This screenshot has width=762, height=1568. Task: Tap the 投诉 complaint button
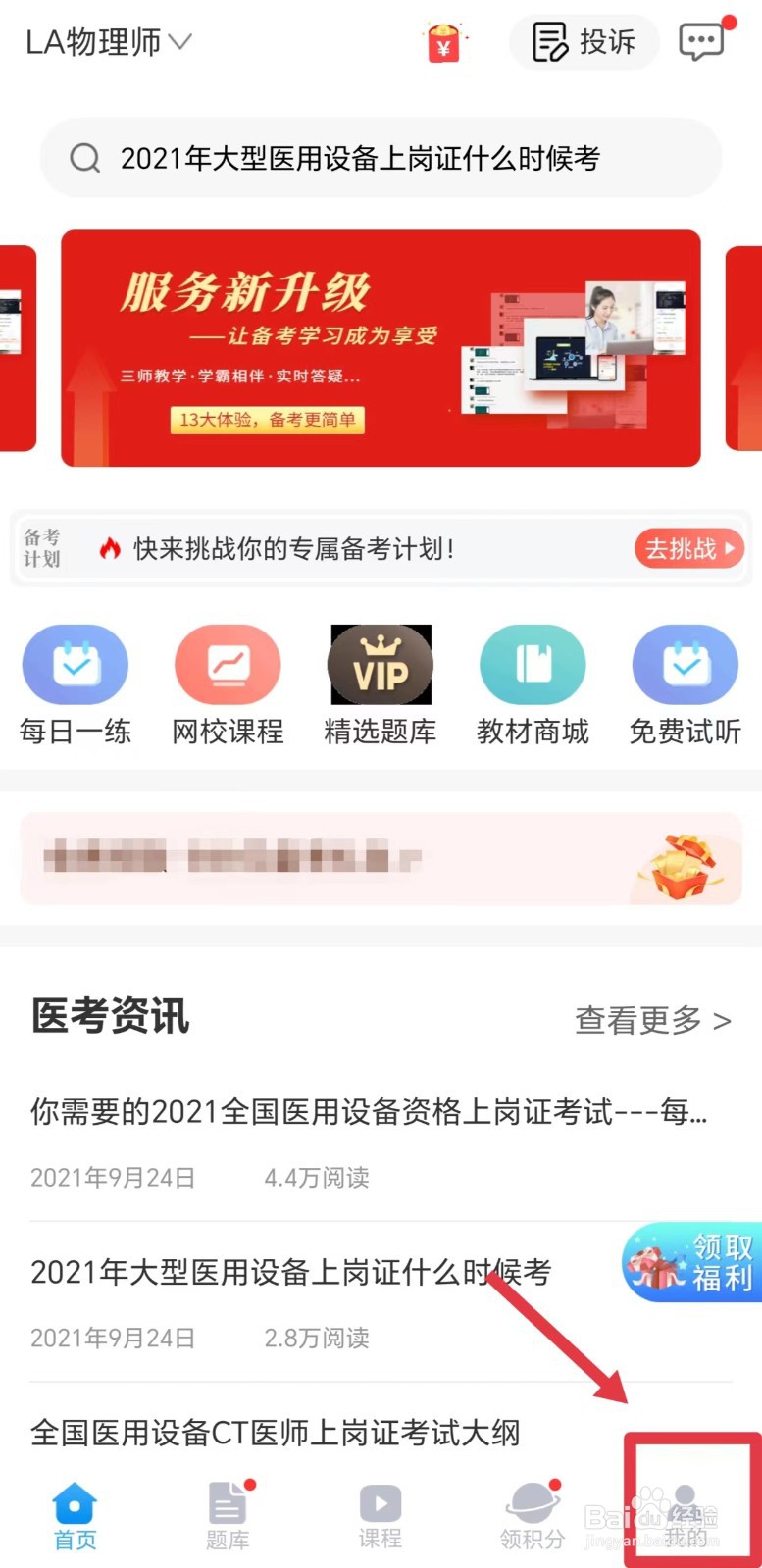coord(584,41)
